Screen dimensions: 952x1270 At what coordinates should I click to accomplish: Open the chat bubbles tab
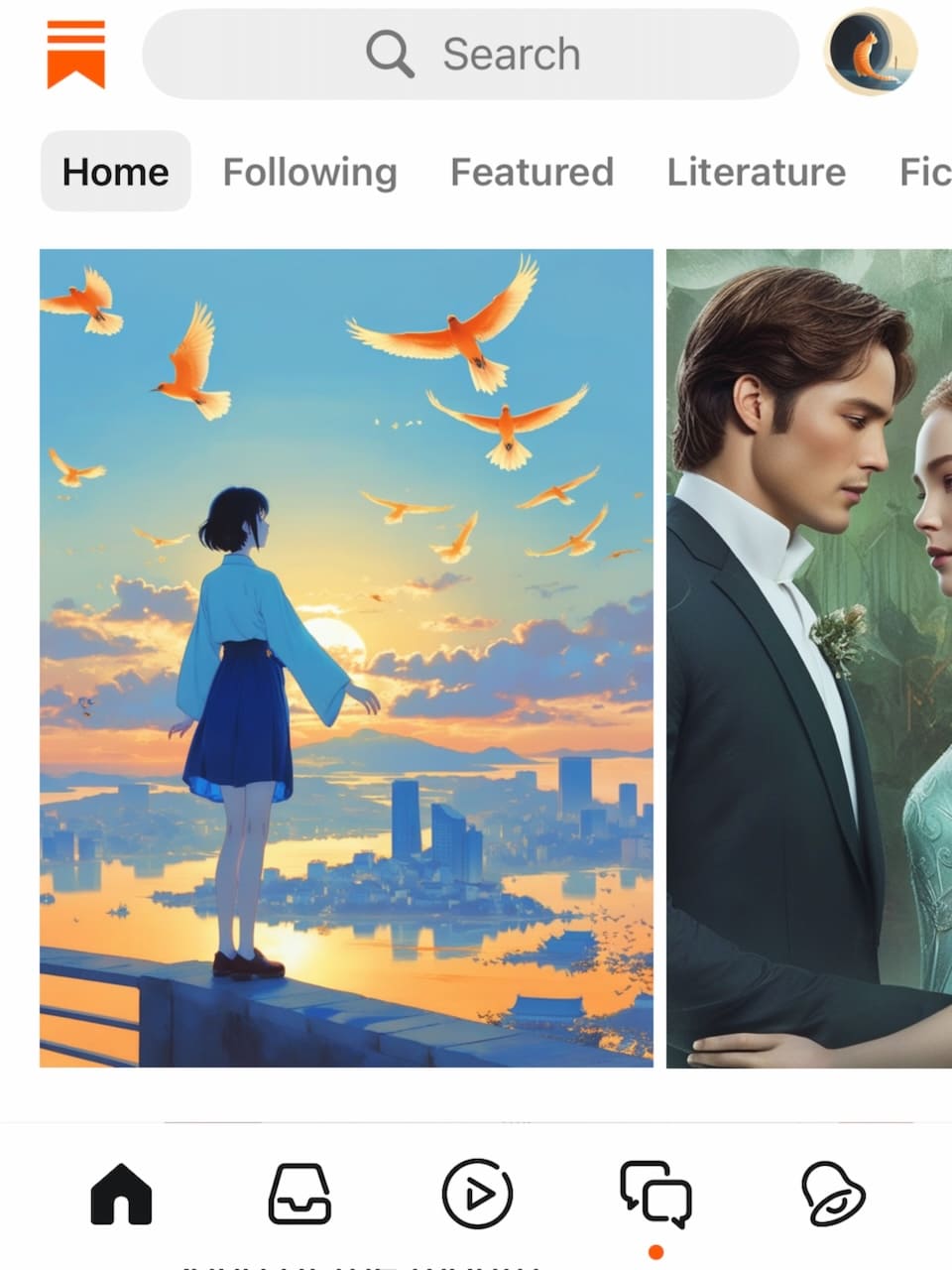coord(655,1193)
